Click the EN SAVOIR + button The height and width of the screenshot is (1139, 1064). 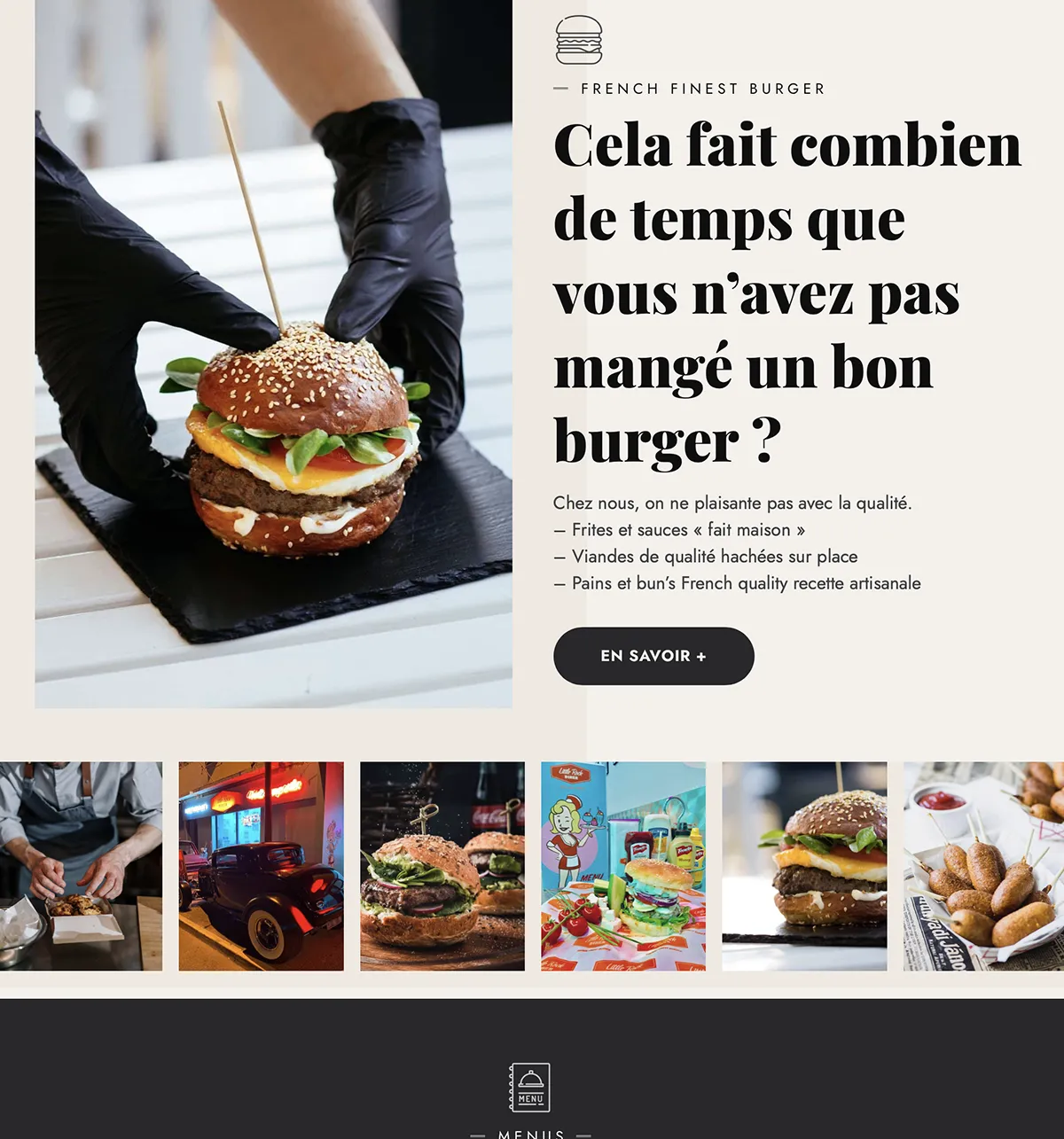click(653, 656)
